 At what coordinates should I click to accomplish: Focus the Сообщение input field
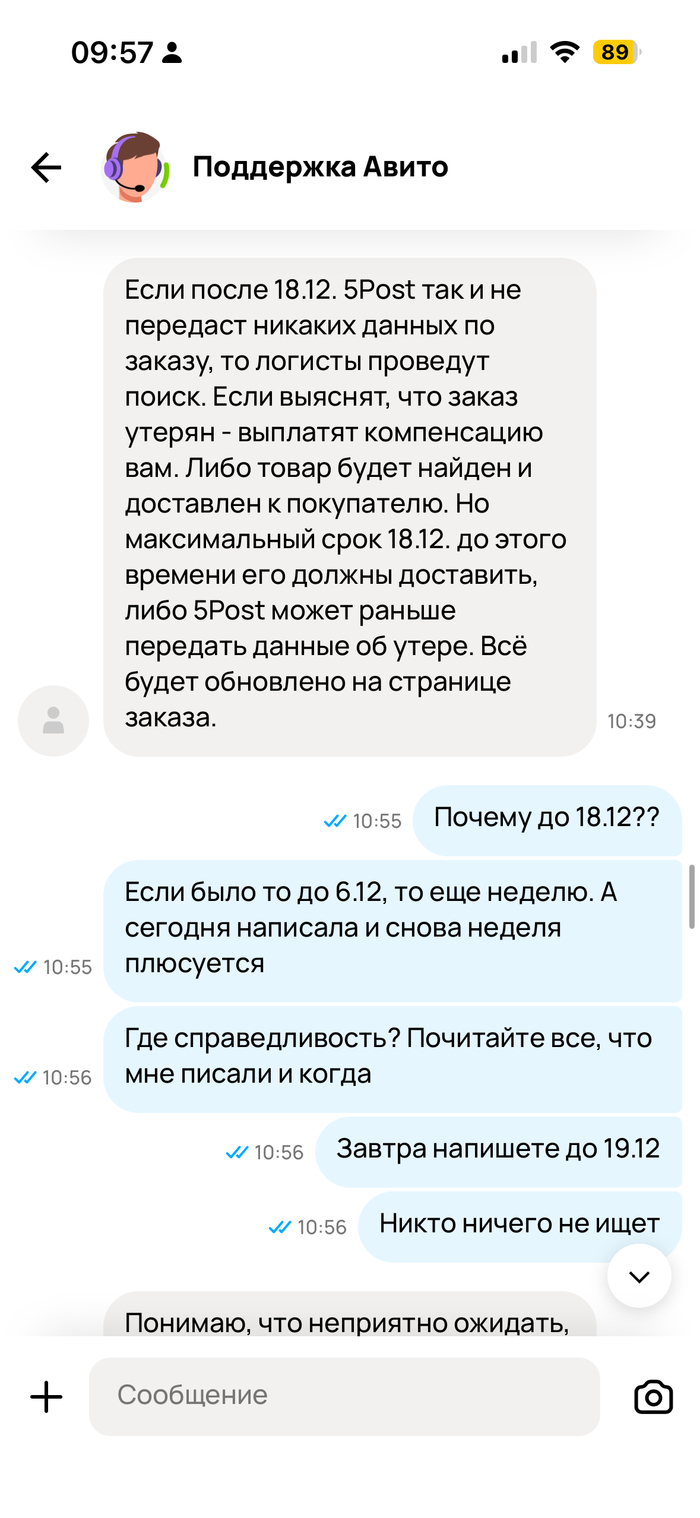point(344,1396)
